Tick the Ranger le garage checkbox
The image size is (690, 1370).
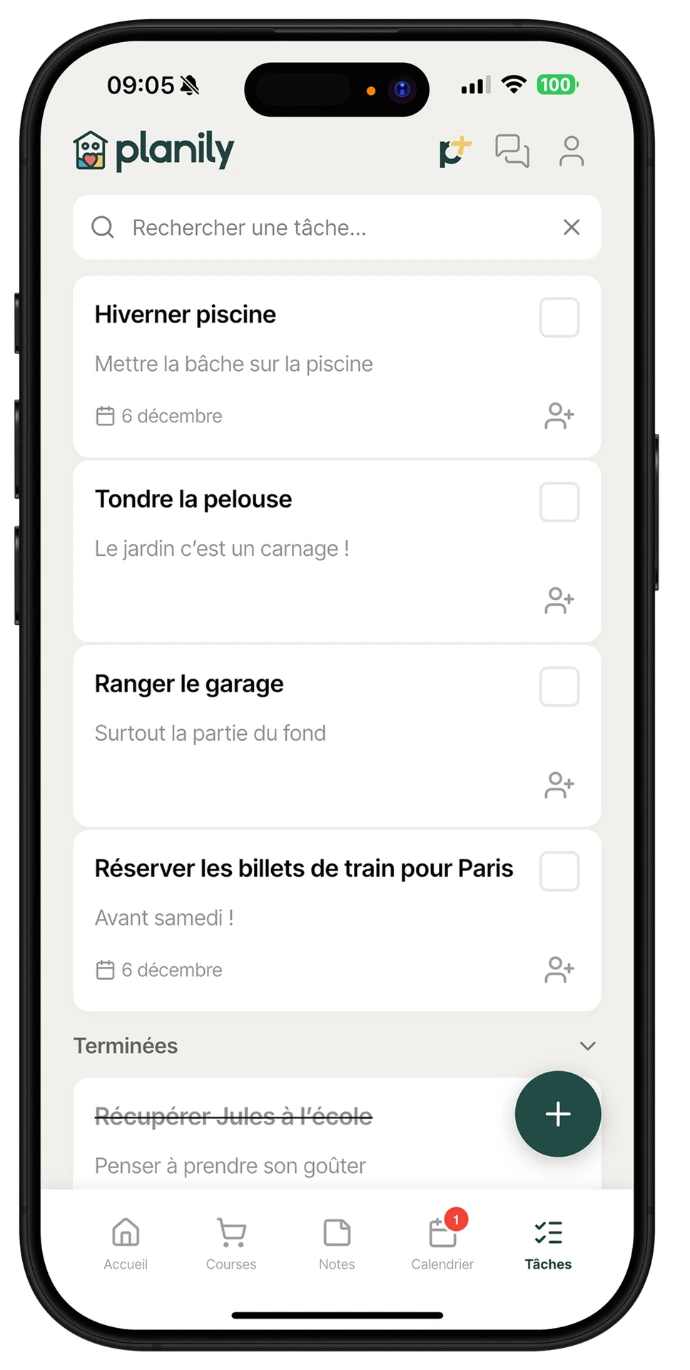coord(559,687)
